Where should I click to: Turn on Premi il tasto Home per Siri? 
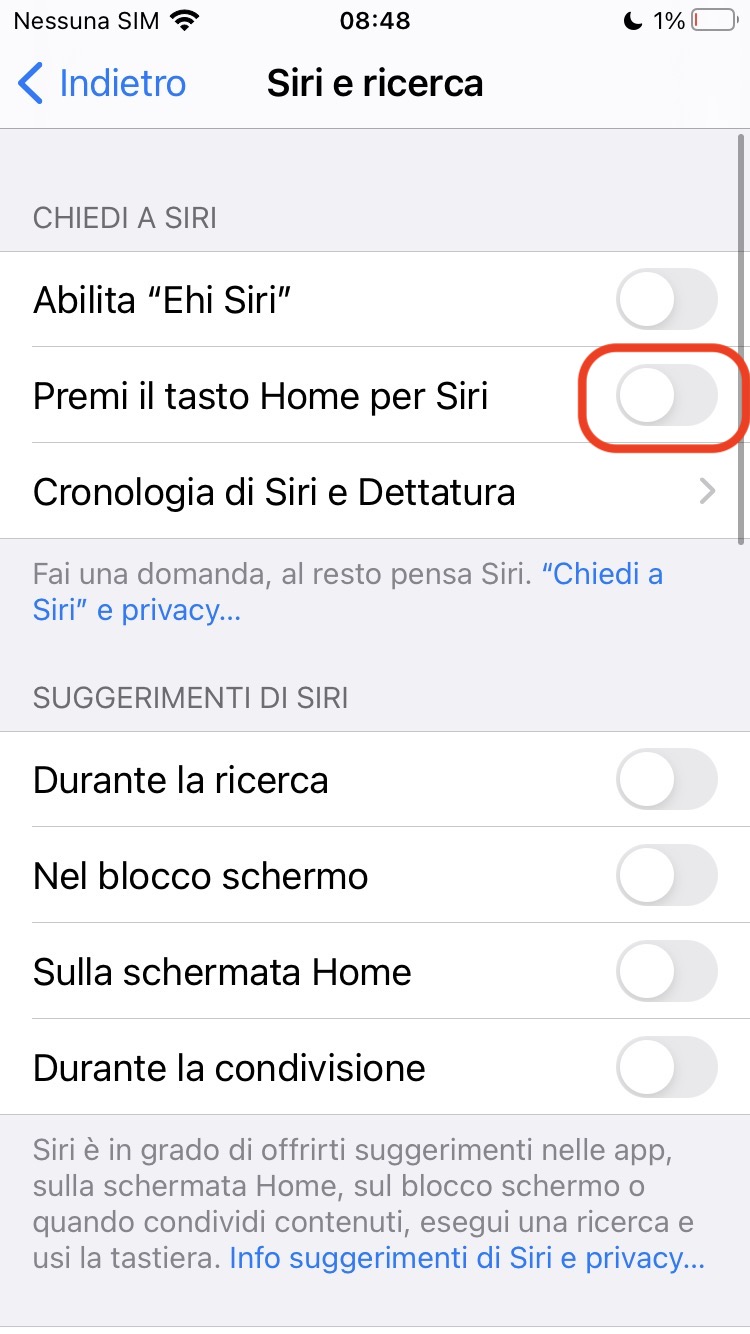667,396
